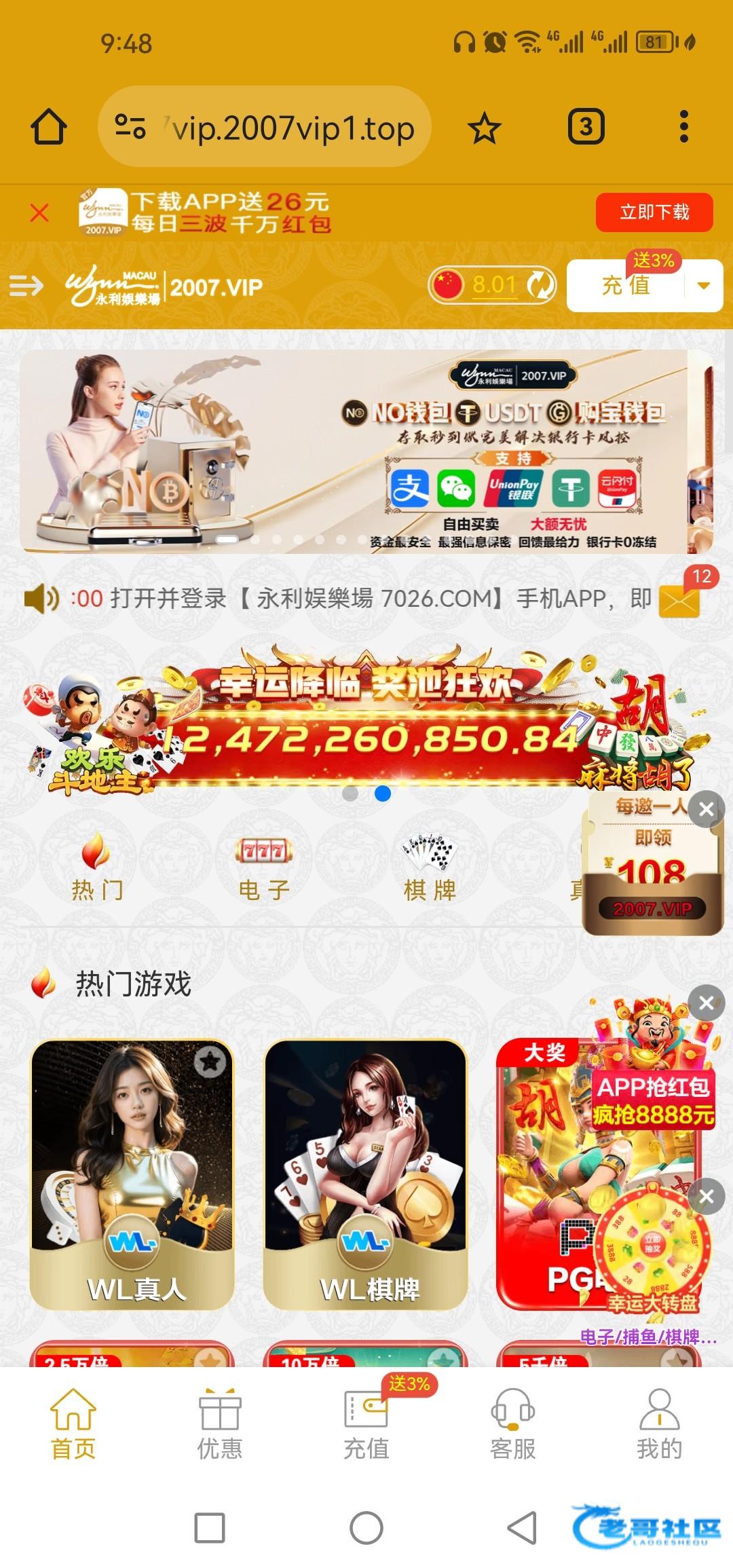Screen dimensions: 733x1568
Task: Expand the dropdown arrow beside 充值
Action: click(704, 286)
